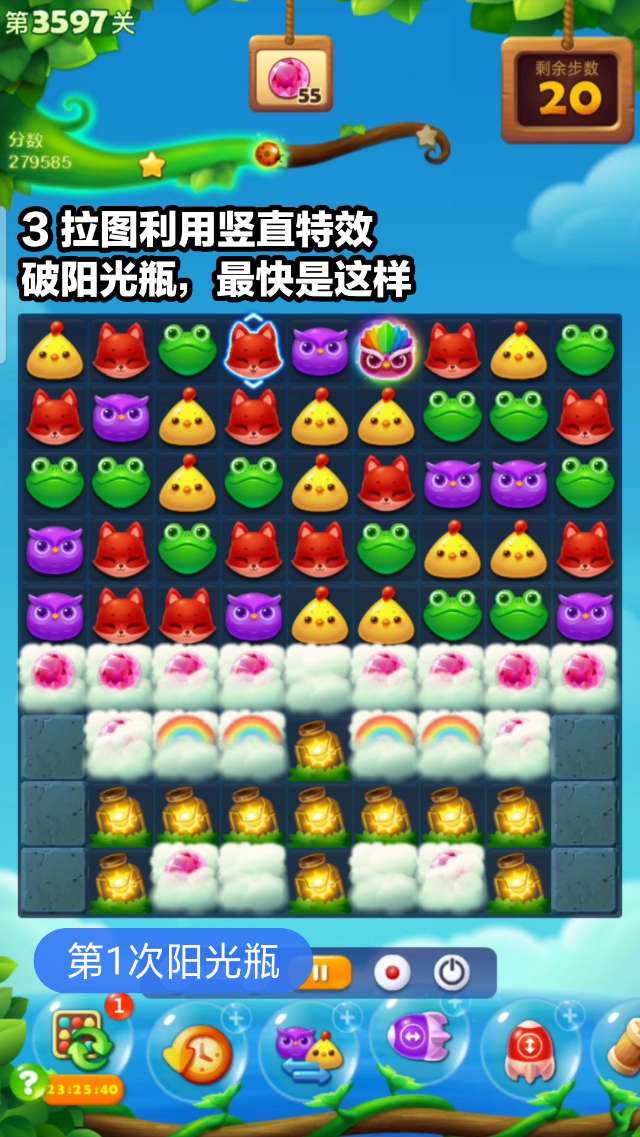Use the board shuffle refresh booster
640x1137 pixels.
82,1040
